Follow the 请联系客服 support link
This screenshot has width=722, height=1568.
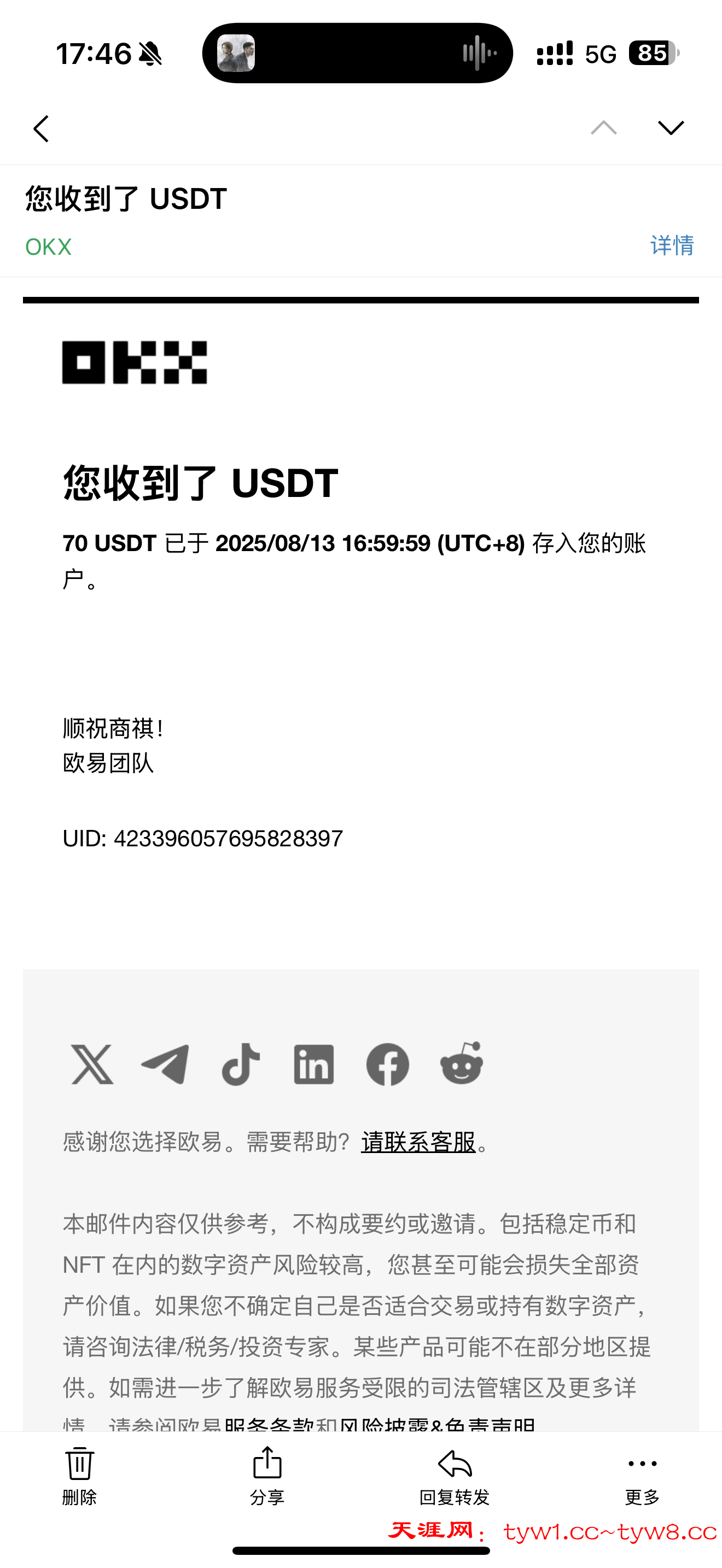coord(418,1142)
